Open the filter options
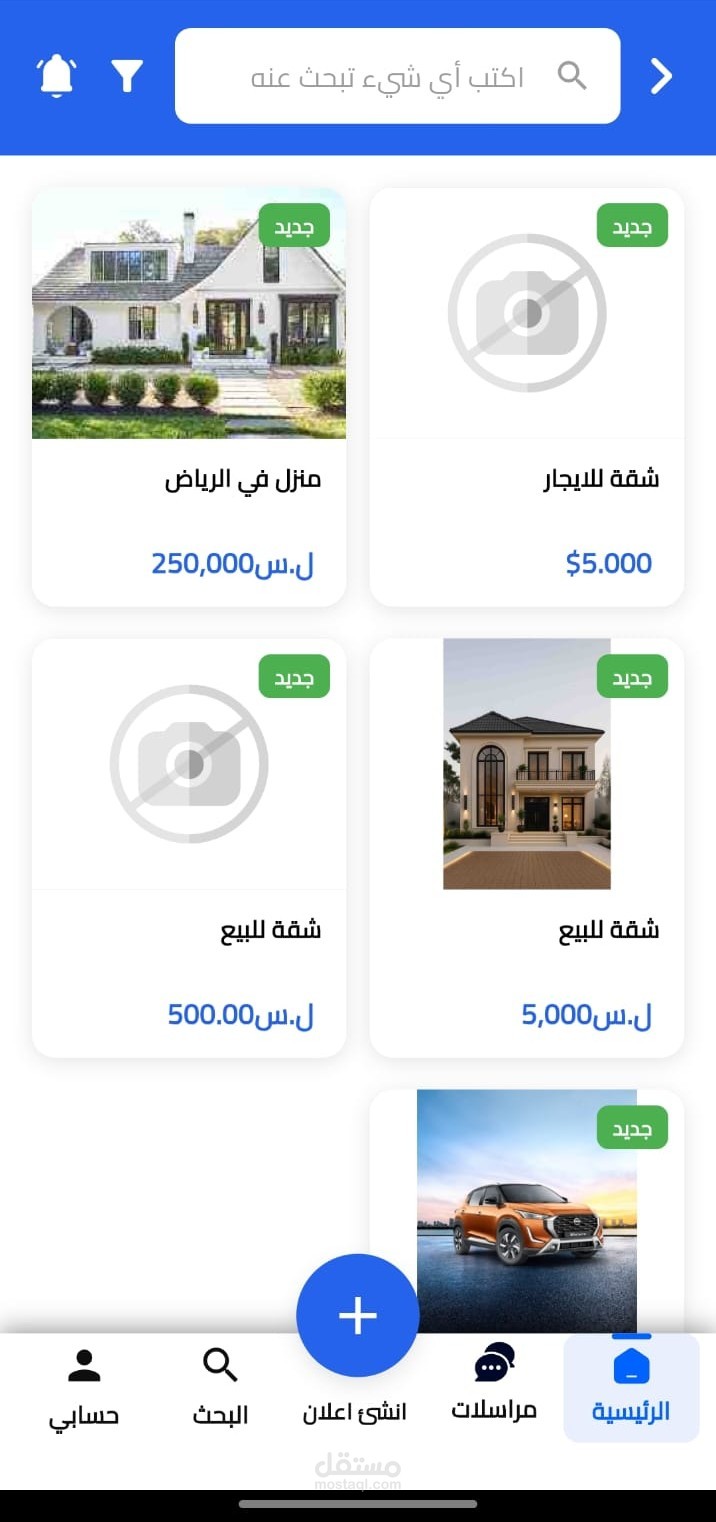 pyautogui.click(x=127, y=76)
